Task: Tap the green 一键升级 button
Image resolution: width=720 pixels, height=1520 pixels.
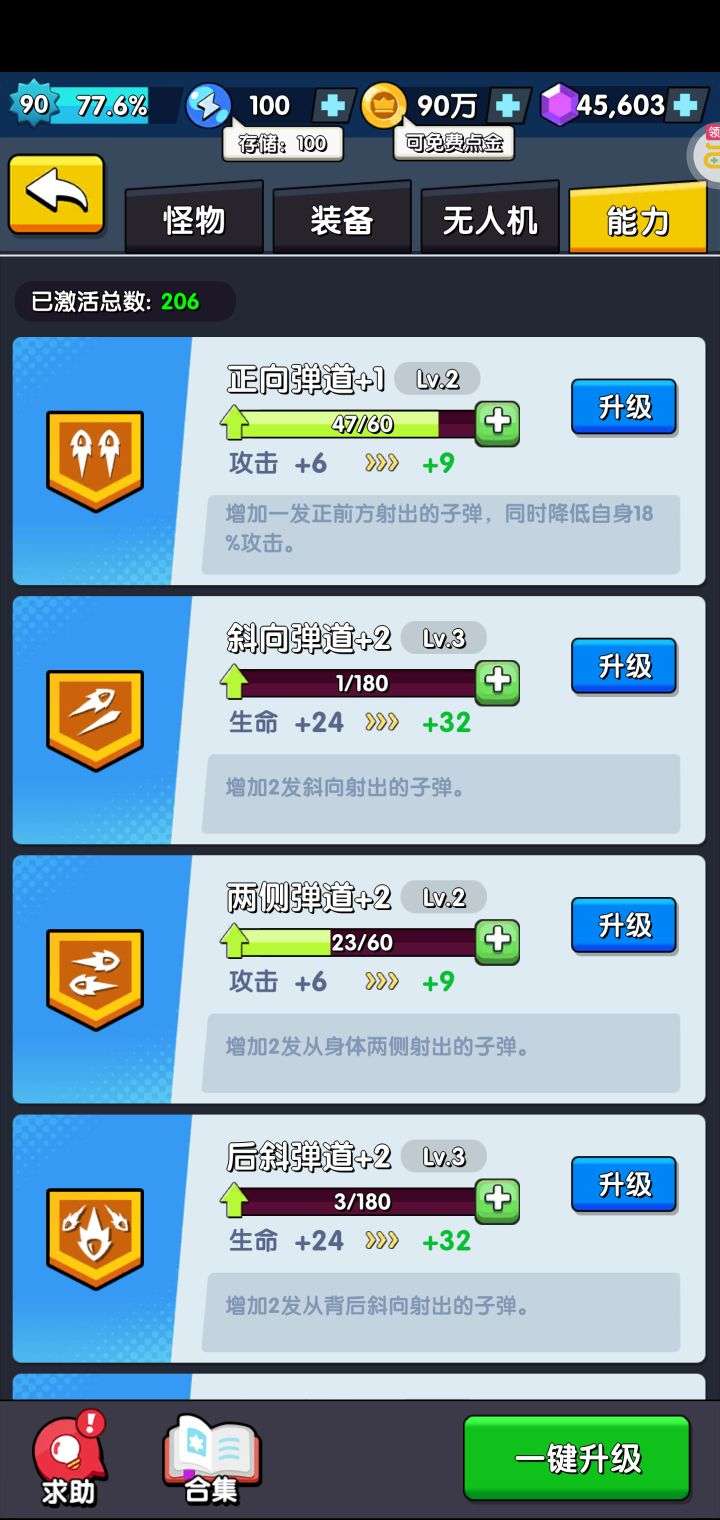Action: pyautogui.click(x=577, y=1458)
